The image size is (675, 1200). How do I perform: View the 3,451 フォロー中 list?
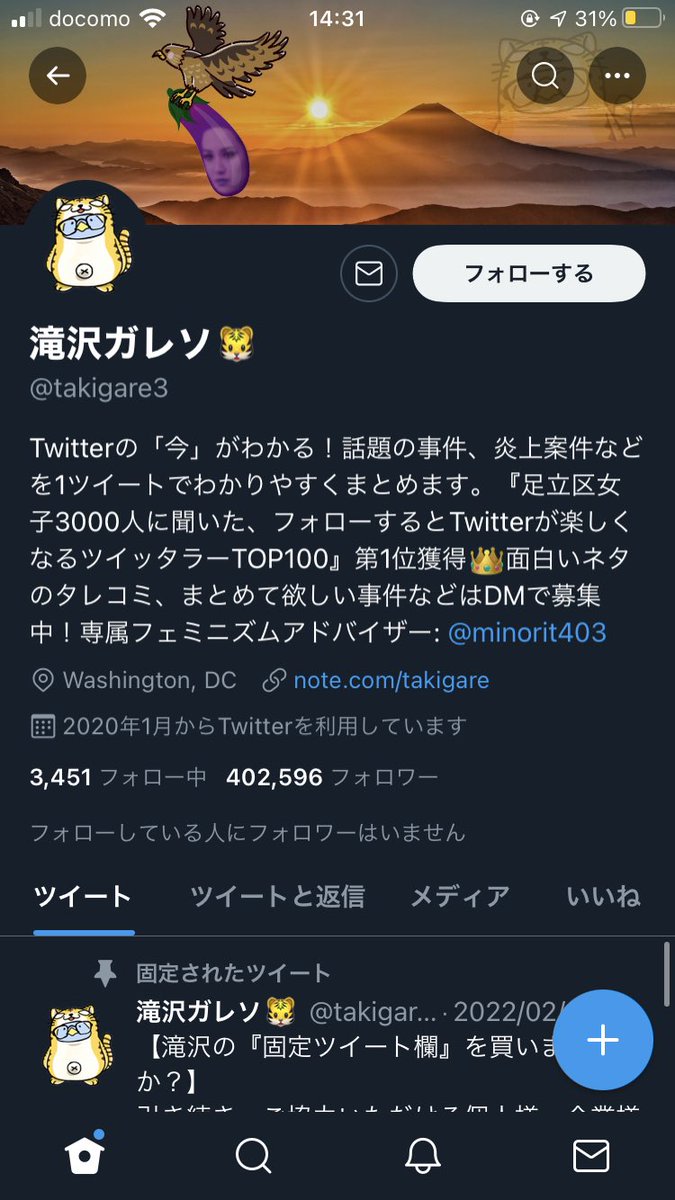click(x=118, y=777)
